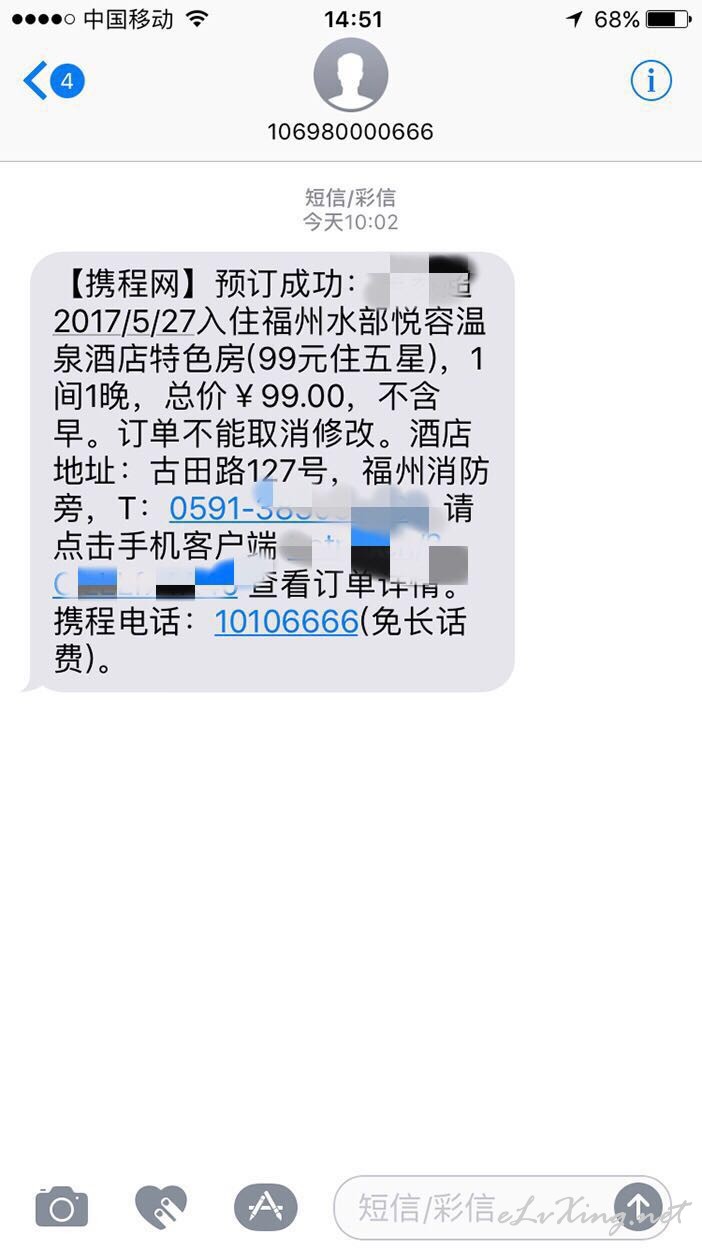The width and height of the screenshot is (702, 1248).
Task: Open the Digital Touch heart icon
Action: pos(161,1207)
